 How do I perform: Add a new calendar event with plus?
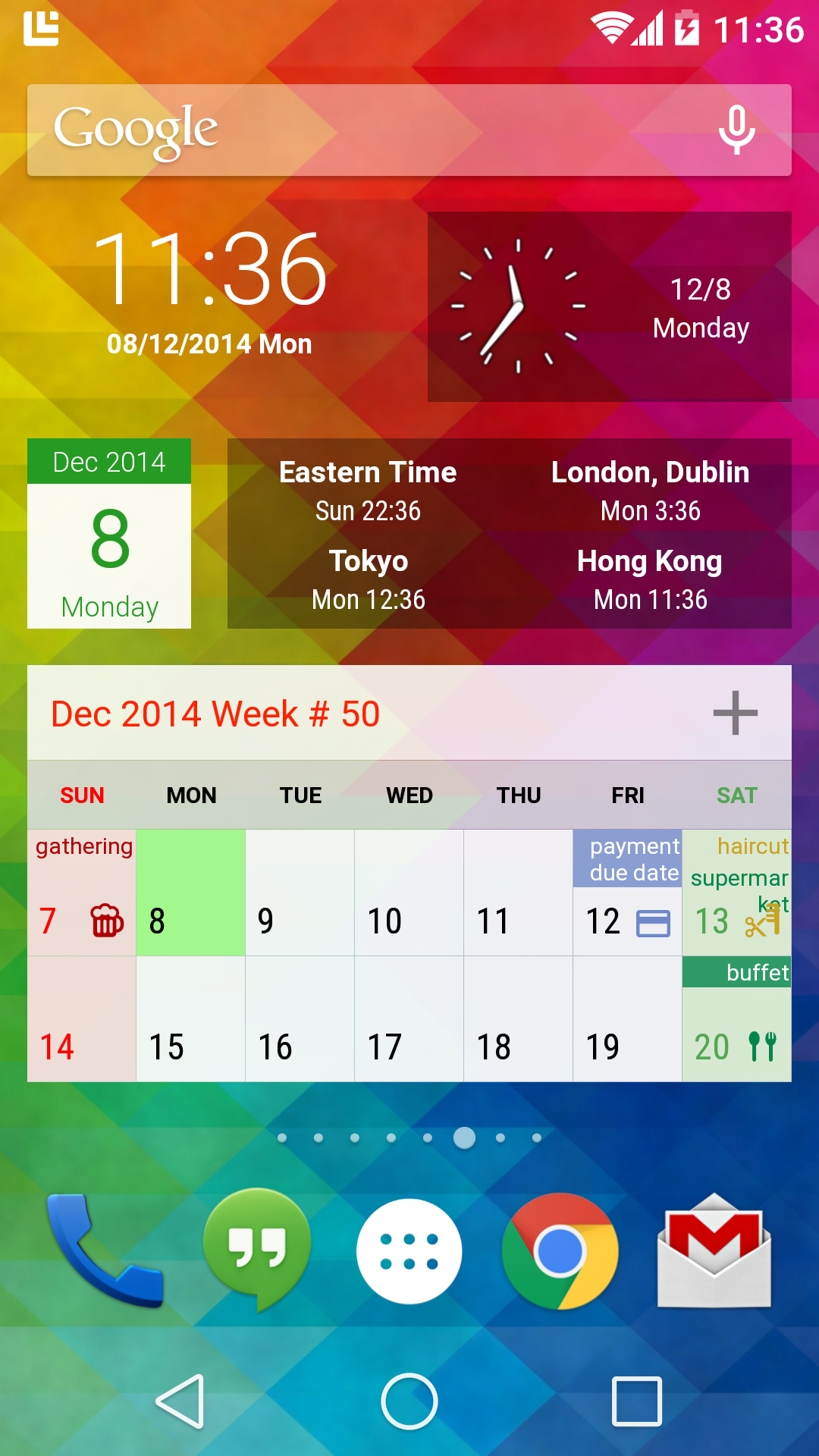pos(735,713)
